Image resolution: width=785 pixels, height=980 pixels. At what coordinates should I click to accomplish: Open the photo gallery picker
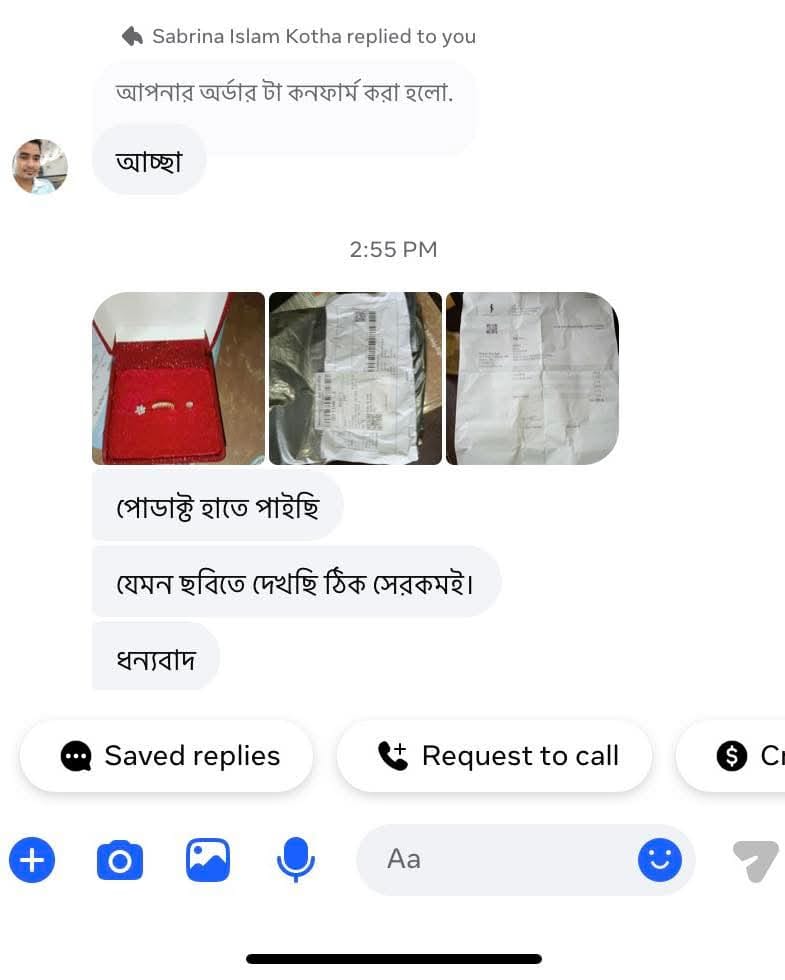(208, 860)
